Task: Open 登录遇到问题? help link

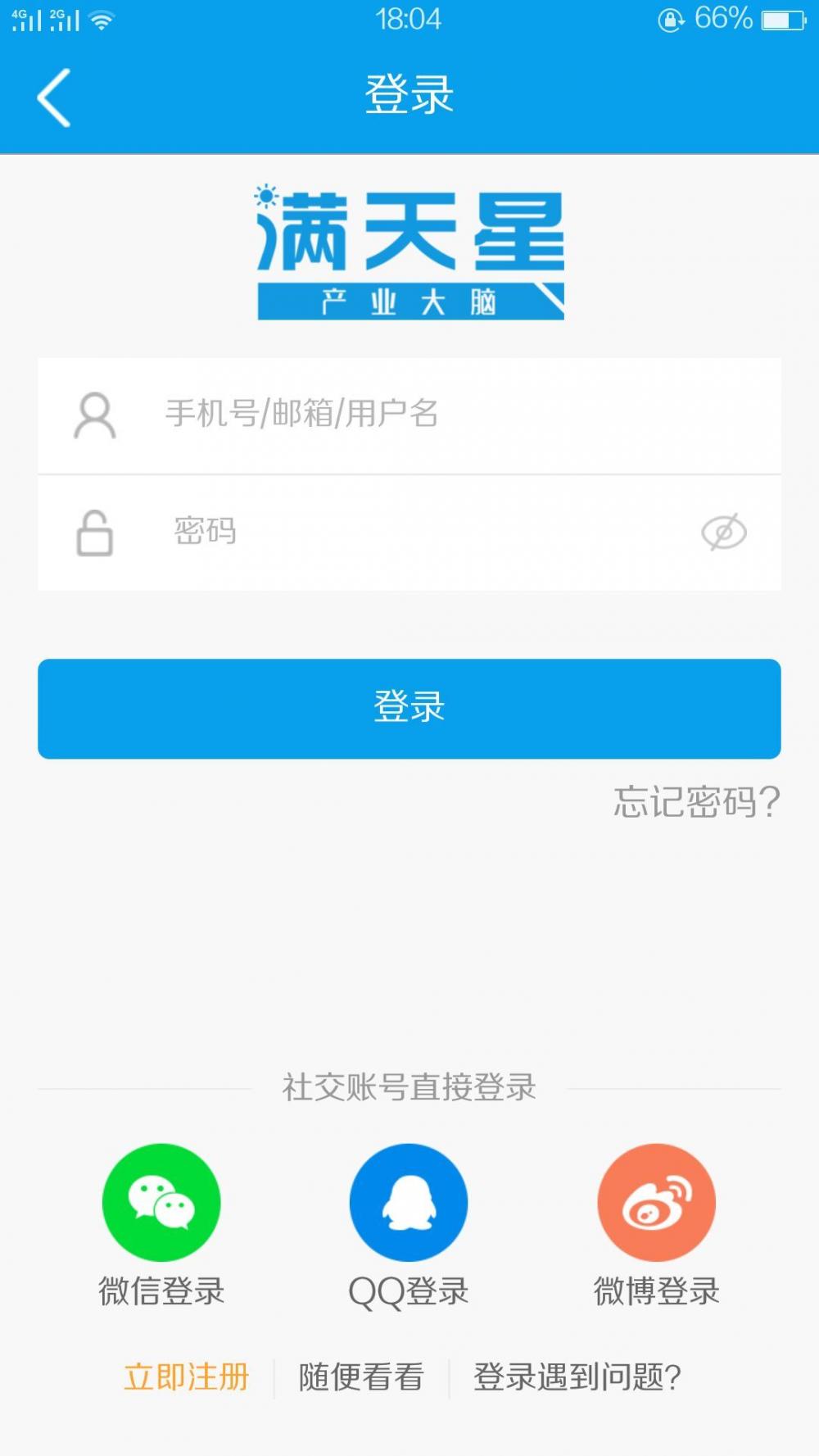Action: click(577, 1377)
